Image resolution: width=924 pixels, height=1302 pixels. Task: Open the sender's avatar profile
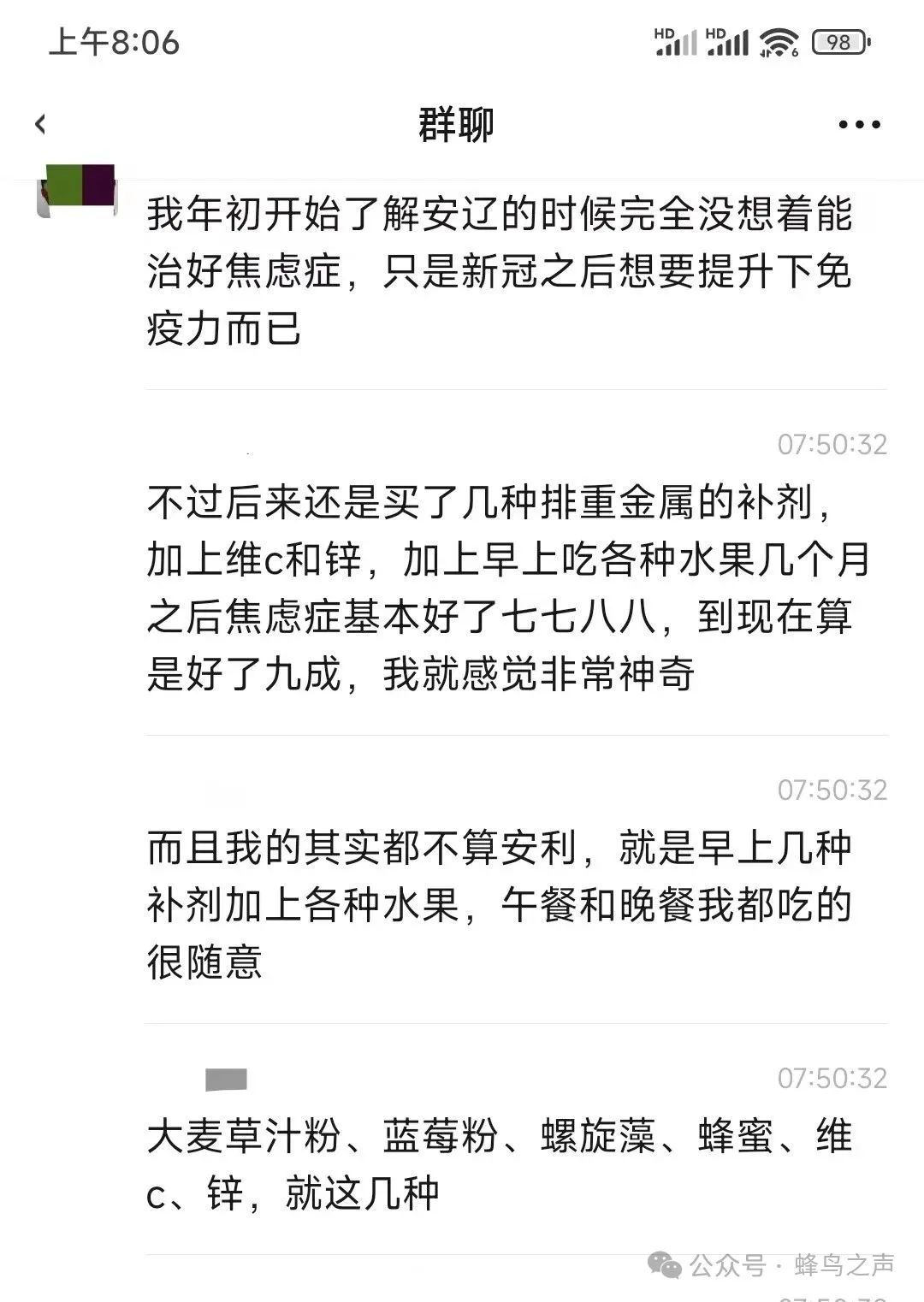pyautogui.click(x=77, y=190)
